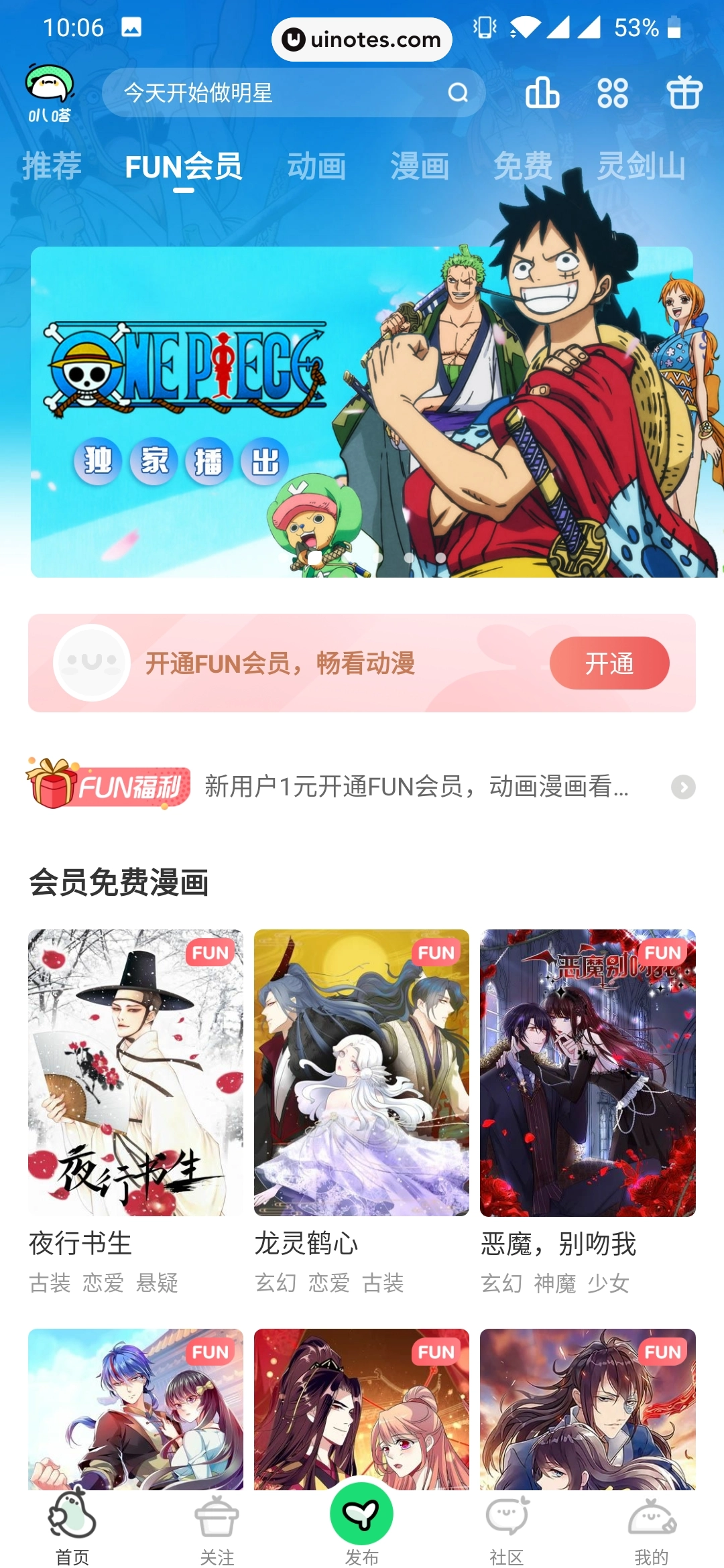
Task: Switch to the 动画 tab
Action: pos(316,166)
